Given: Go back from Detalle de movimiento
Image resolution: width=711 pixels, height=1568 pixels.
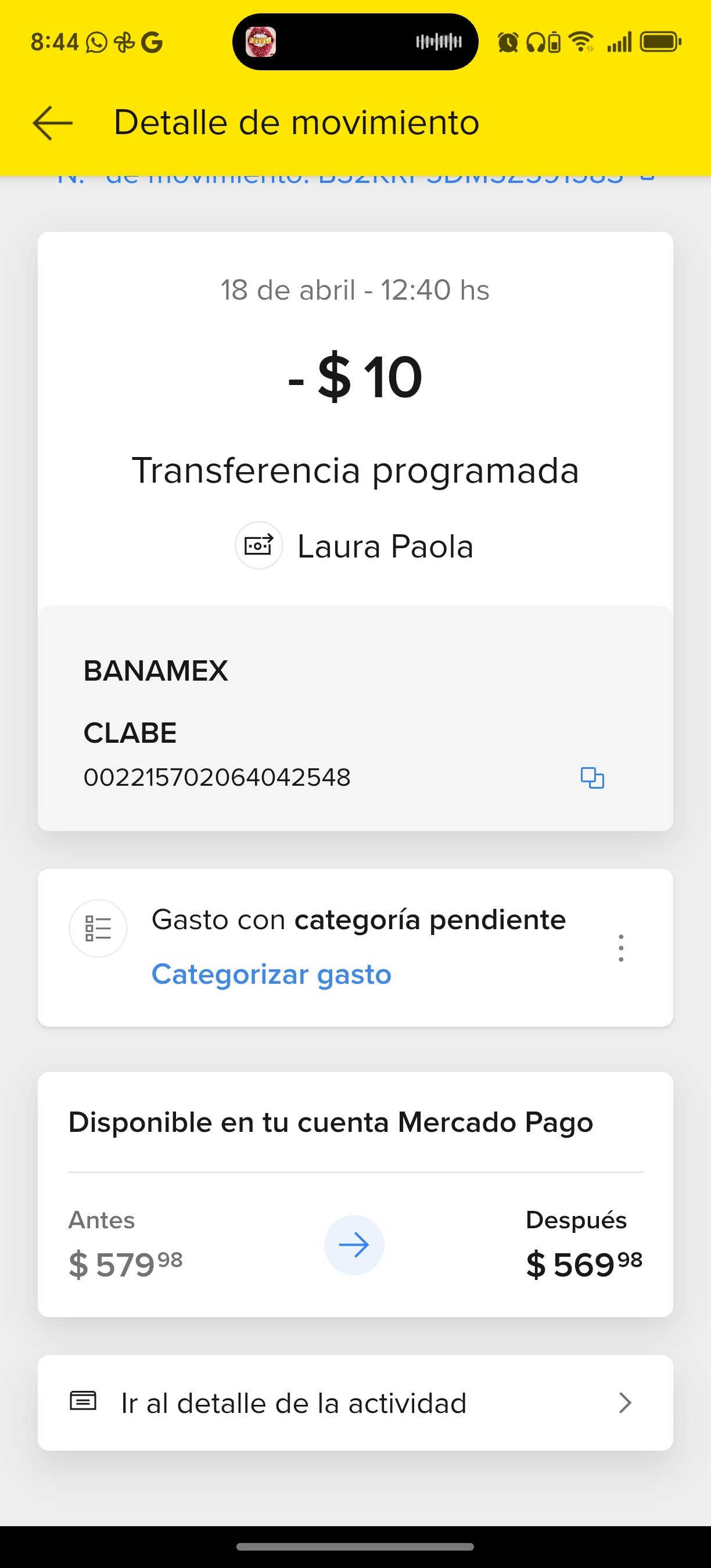Looking at the screenshot, I should point(52,123).
